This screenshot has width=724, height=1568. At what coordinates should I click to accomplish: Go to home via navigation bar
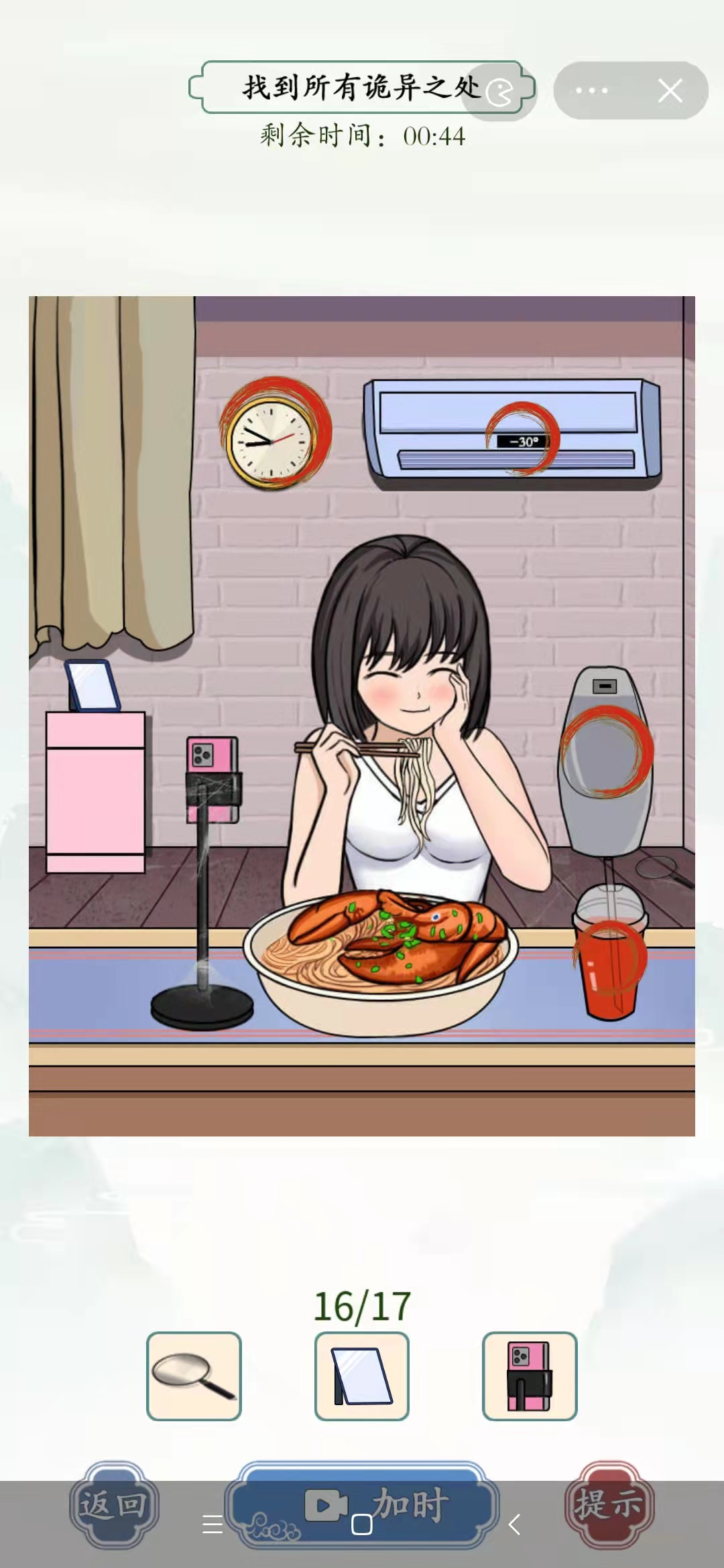362,1524
